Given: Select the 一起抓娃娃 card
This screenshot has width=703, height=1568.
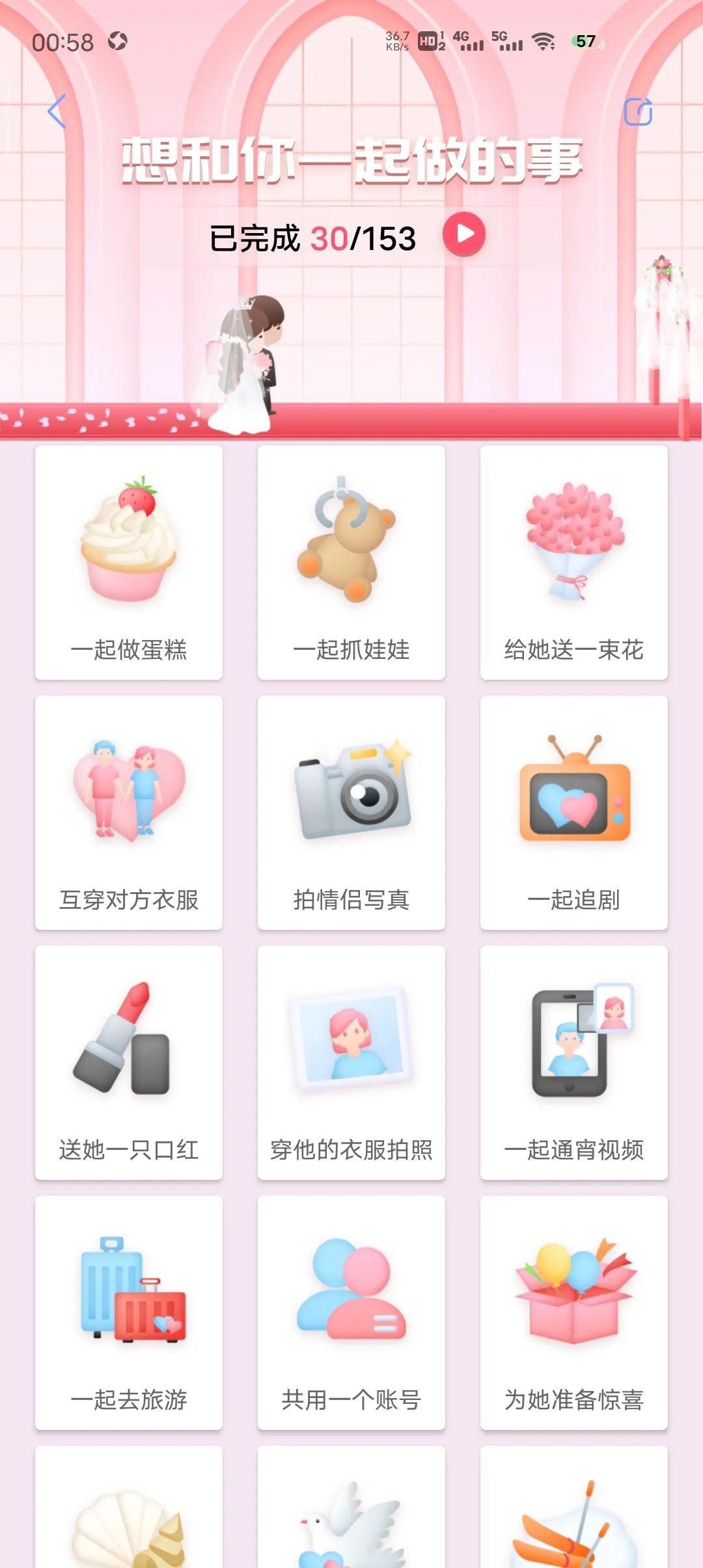Looking at the screenshot, I should pyautogui.click(x=351, y=563).
